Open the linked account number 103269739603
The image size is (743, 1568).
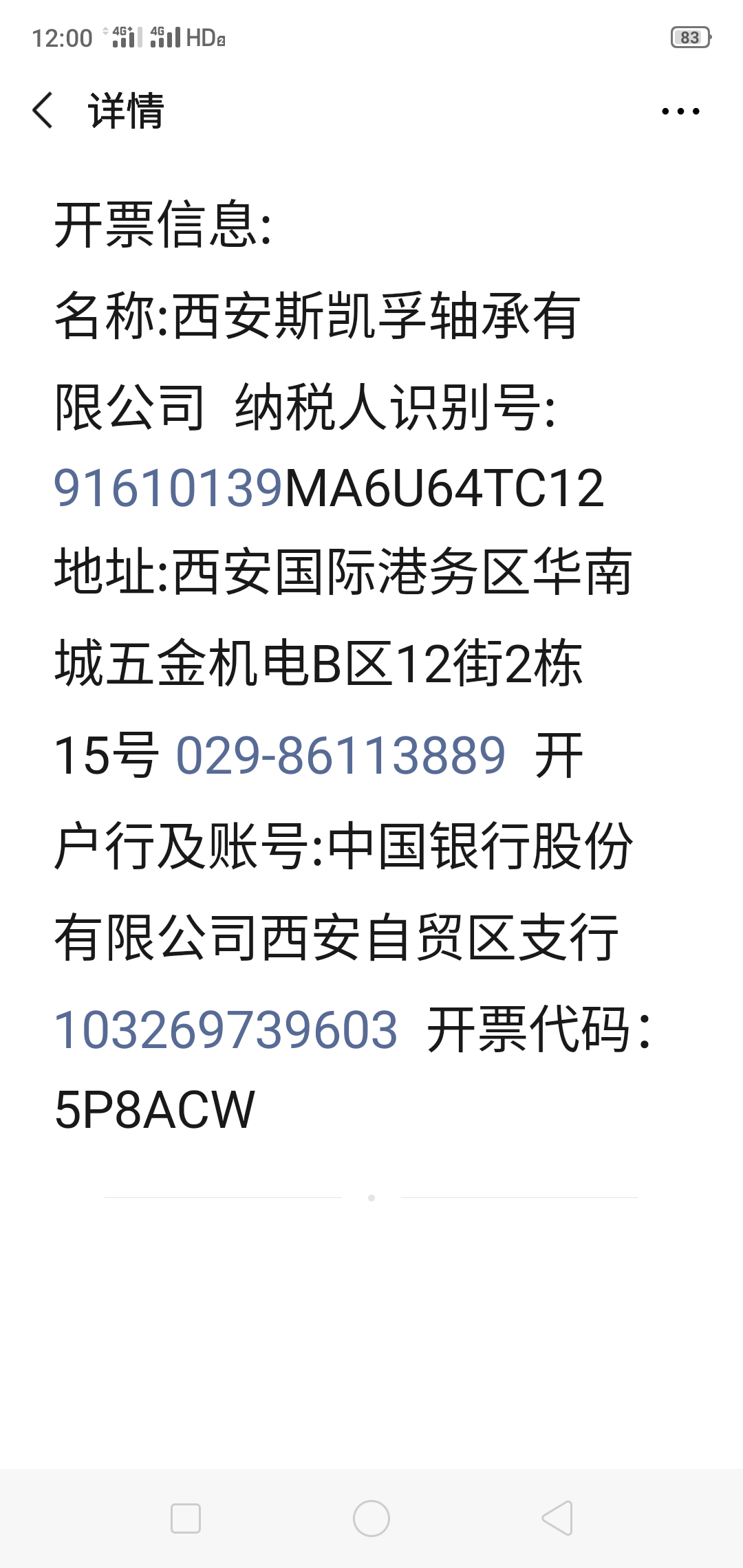coord(226,1030)
